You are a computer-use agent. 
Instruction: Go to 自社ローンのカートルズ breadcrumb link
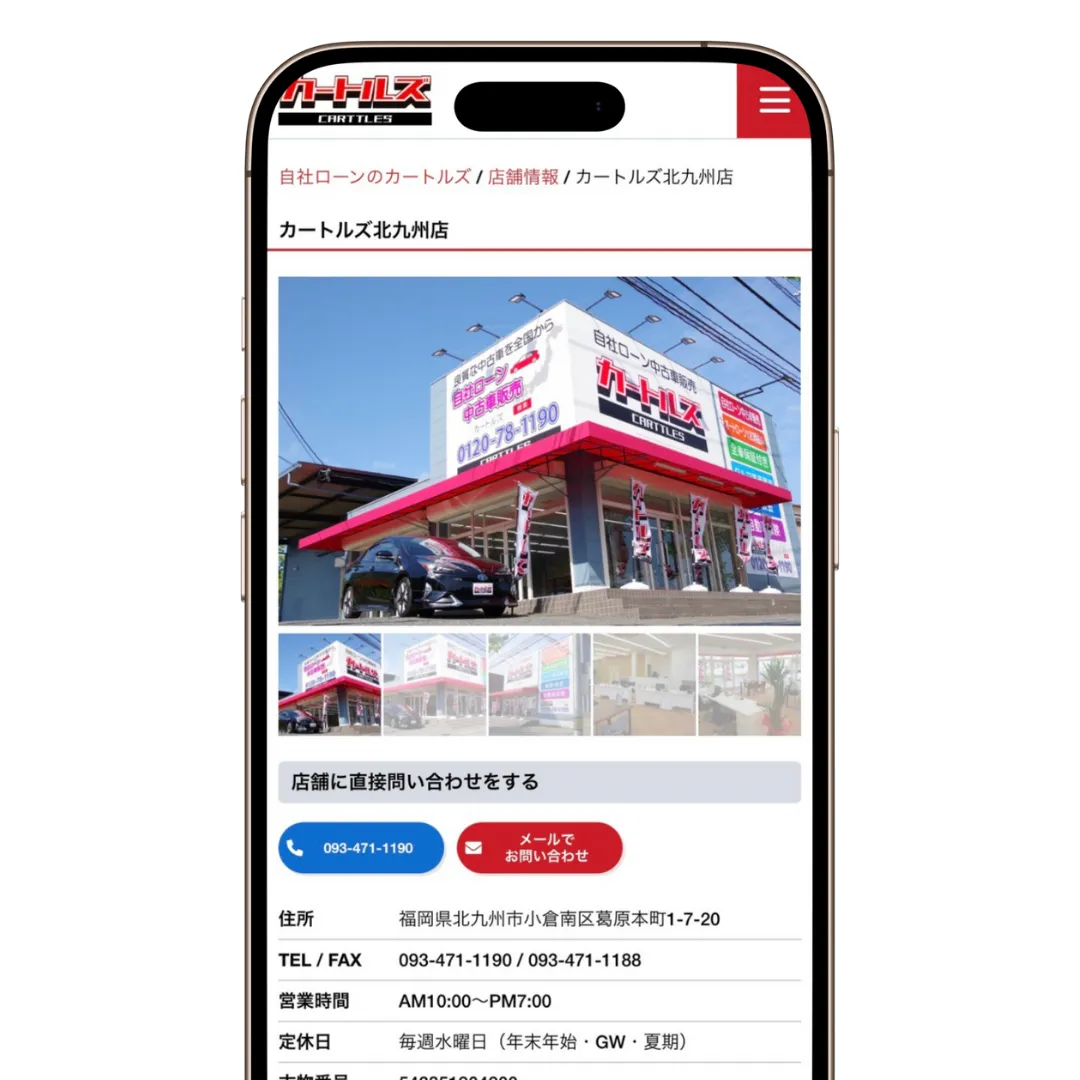click(x=374, y=177)
